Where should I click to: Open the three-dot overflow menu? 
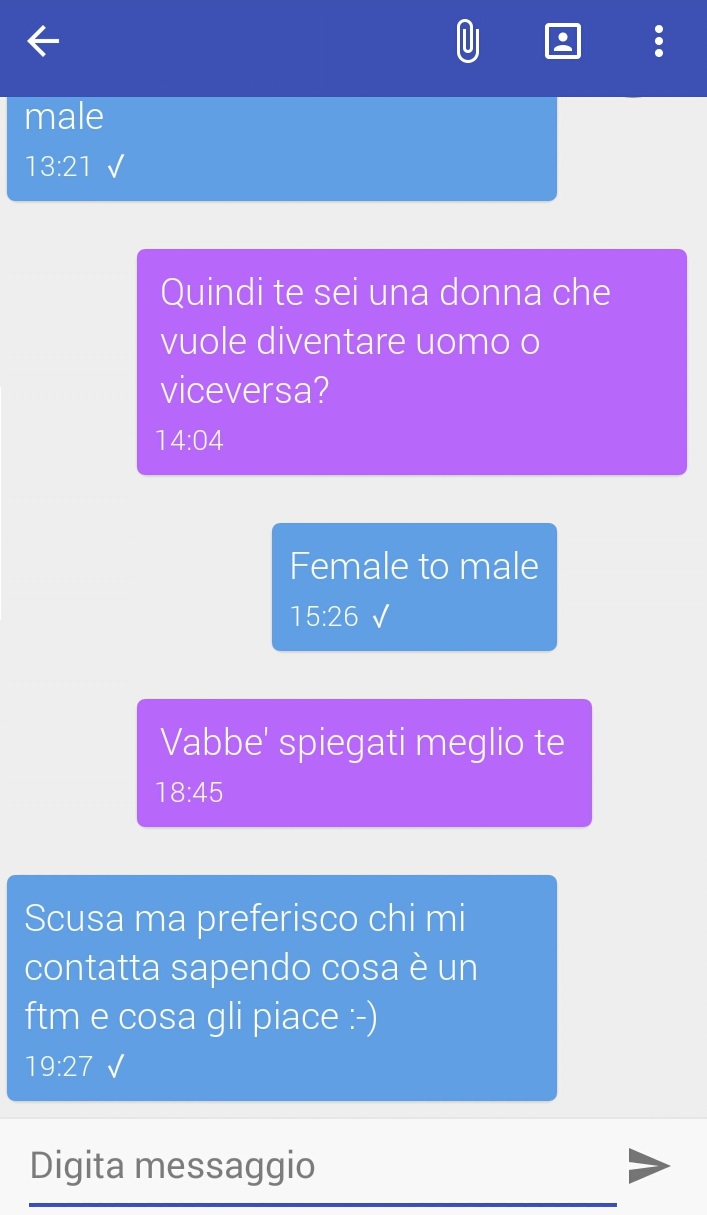[x=658, y=41]
